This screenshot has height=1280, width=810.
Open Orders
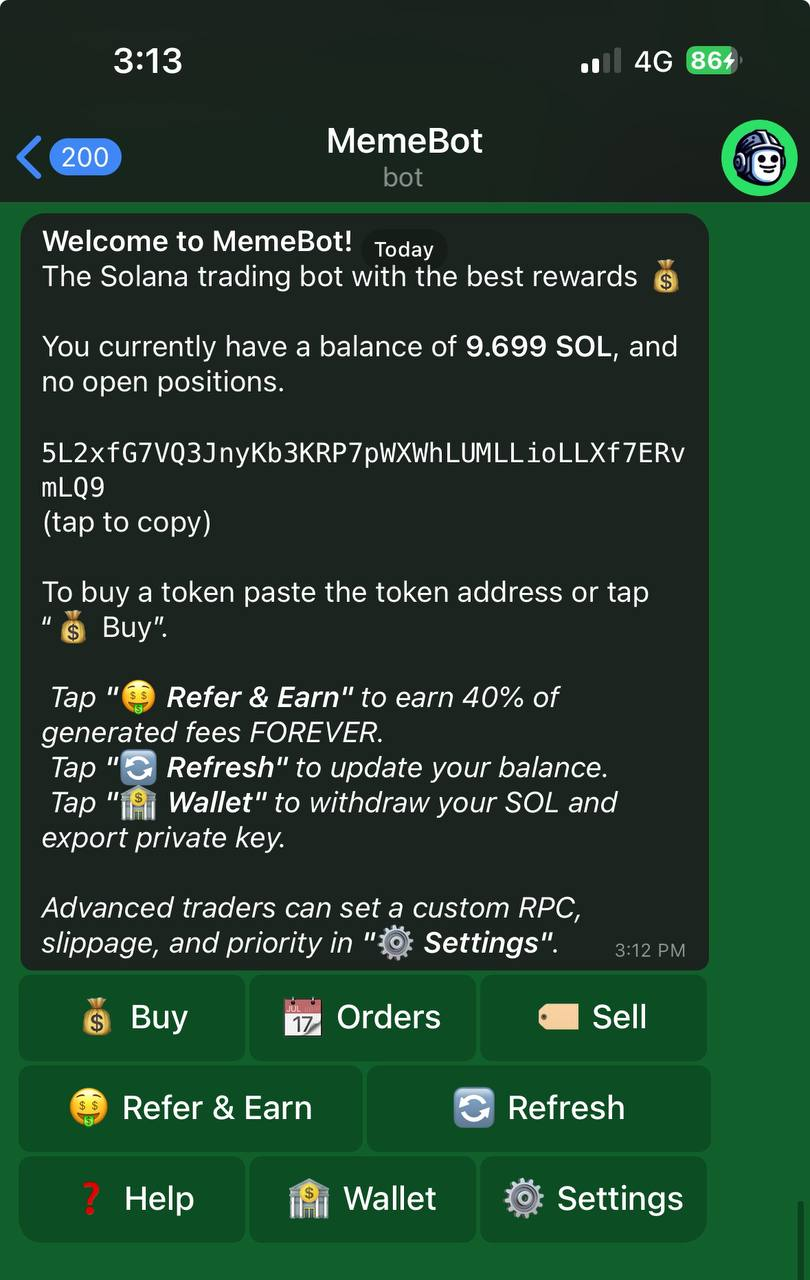pyautogui.click(x=362, y=1017)
